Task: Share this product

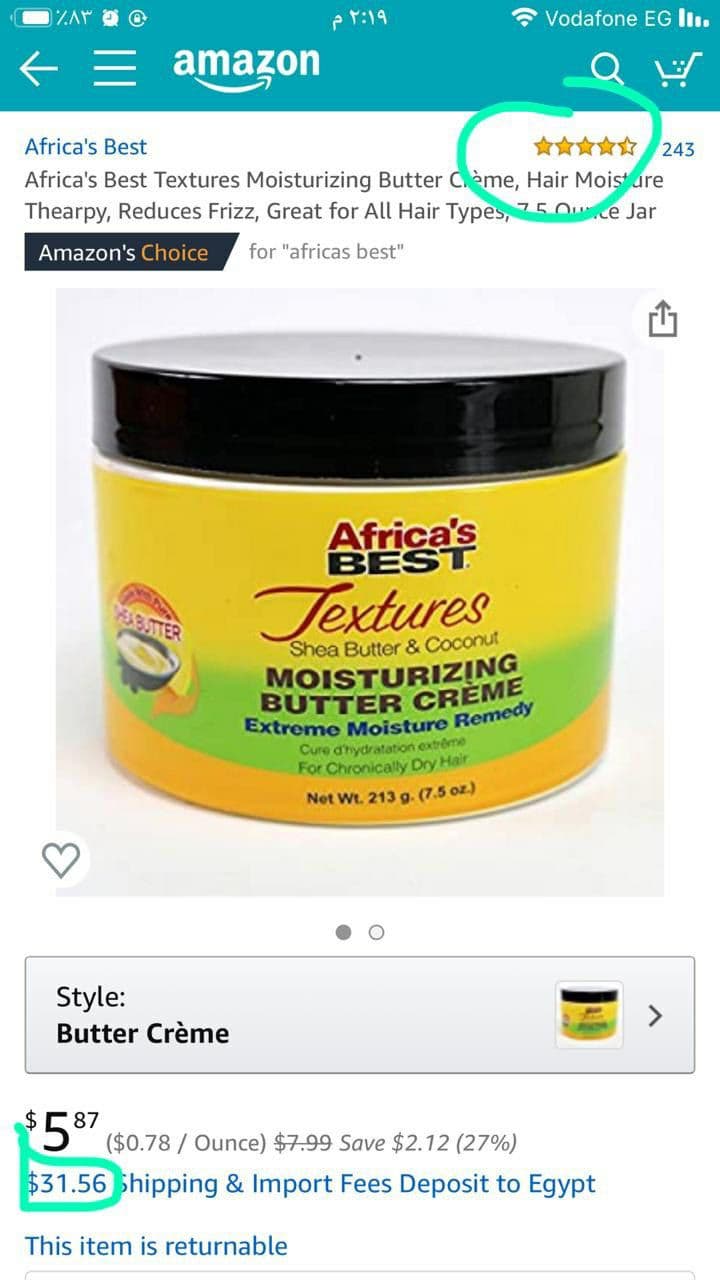Action: click(x=662, y=320)
